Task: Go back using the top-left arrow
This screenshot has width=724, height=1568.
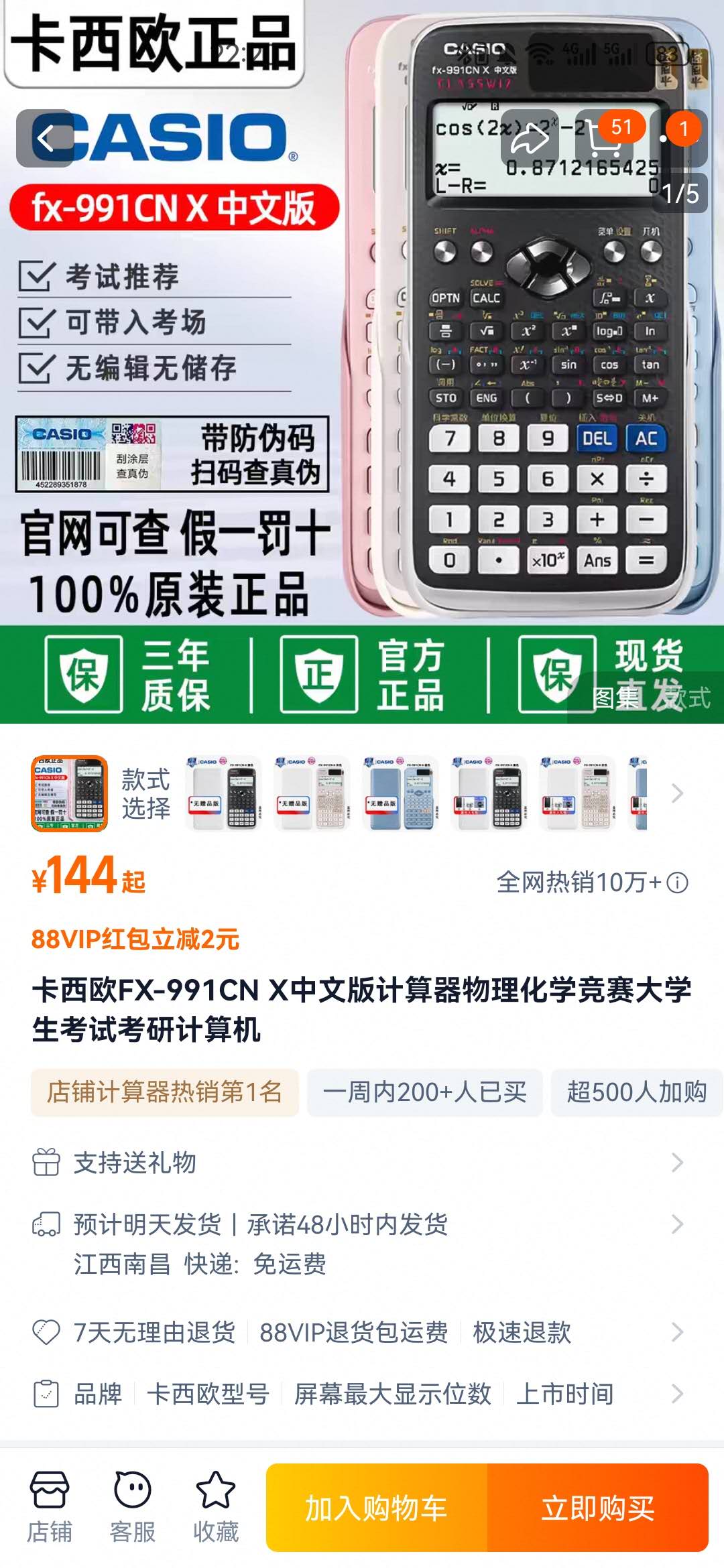Action: [x=45, y=139]
